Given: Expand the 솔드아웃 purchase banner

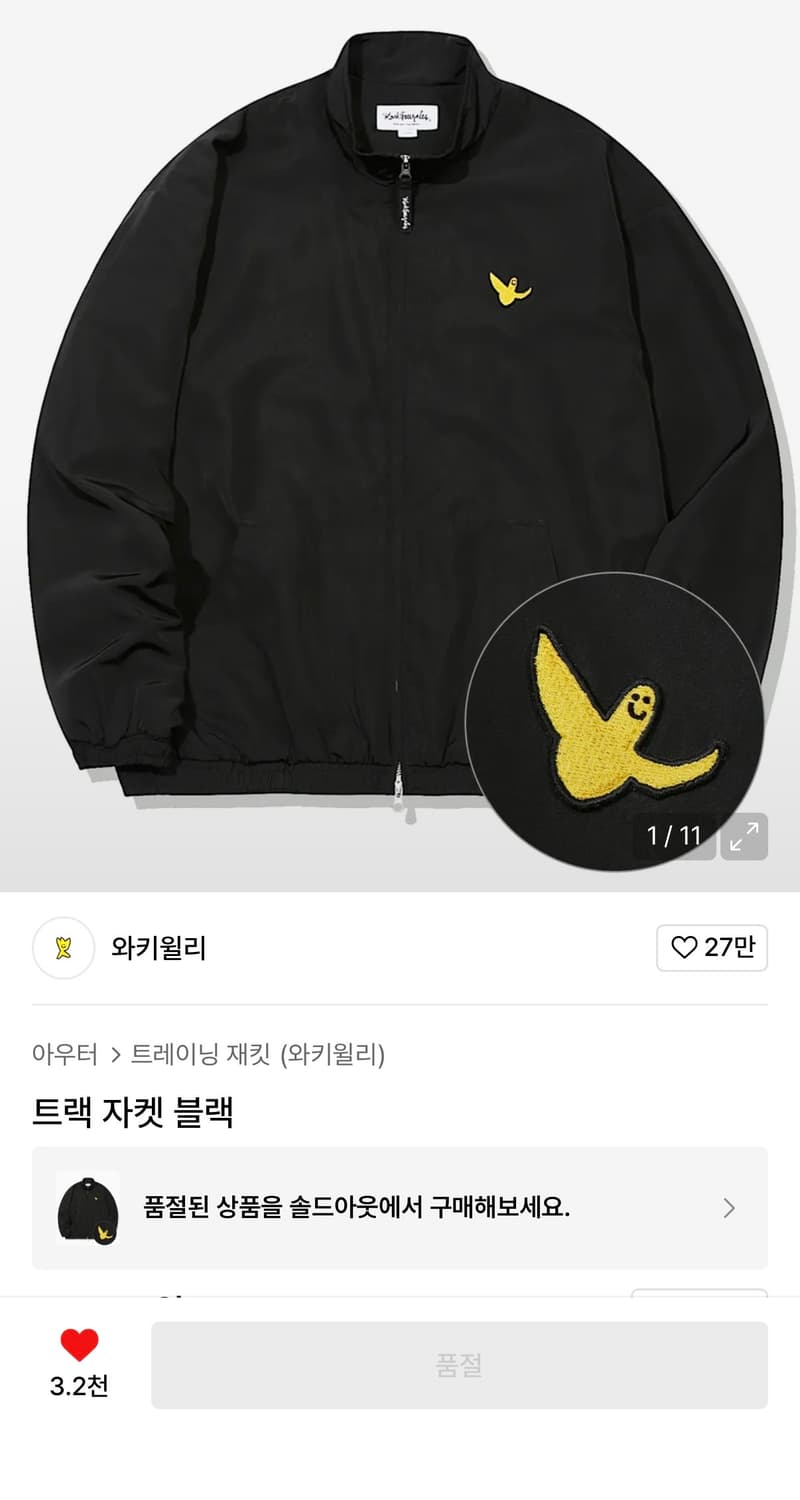Looking at the screenshot, I should 400,1208.
